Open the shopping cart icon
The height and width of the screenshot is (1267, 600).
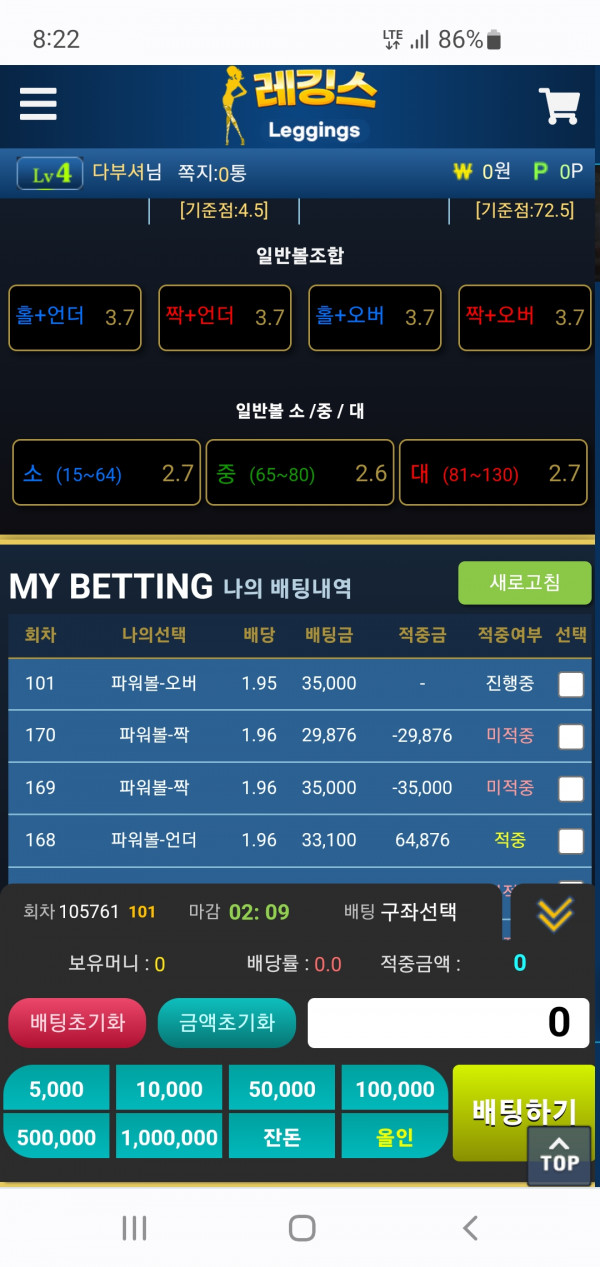[558, 106]
